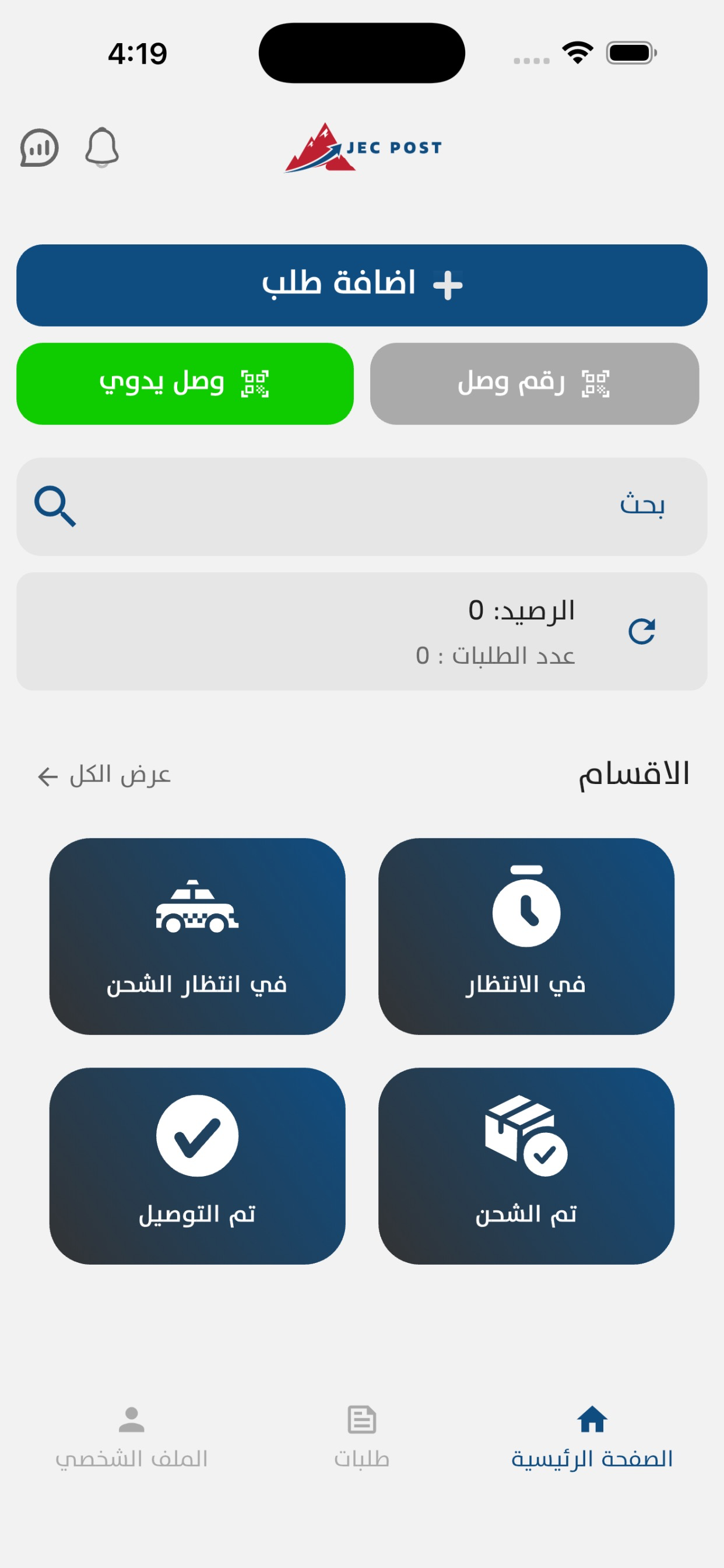Switch to the طلبات tab

tap(361, 1437)
